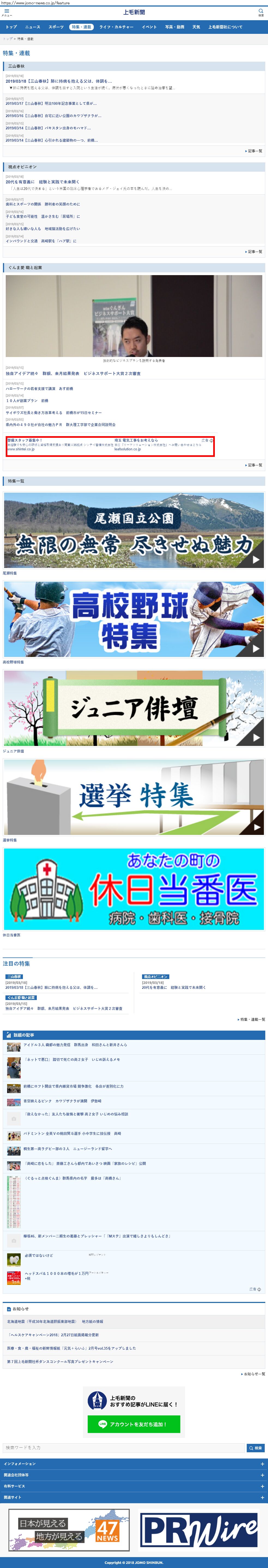Open the 尾瀬国立公園 feature banner
Screen dimensions: 268x1568
point(134,529)
